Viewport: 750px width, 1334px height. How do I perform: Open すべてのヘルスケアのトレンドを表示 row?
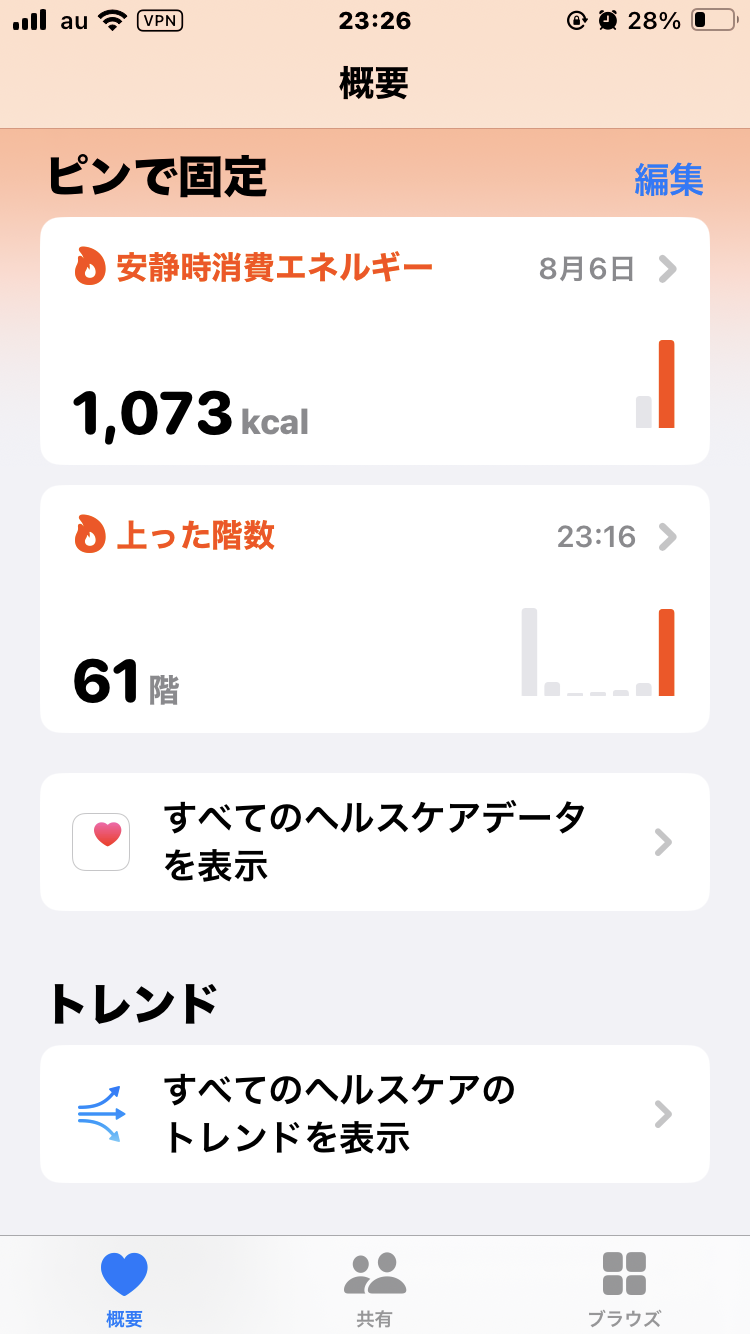(x=374, y=1114)
